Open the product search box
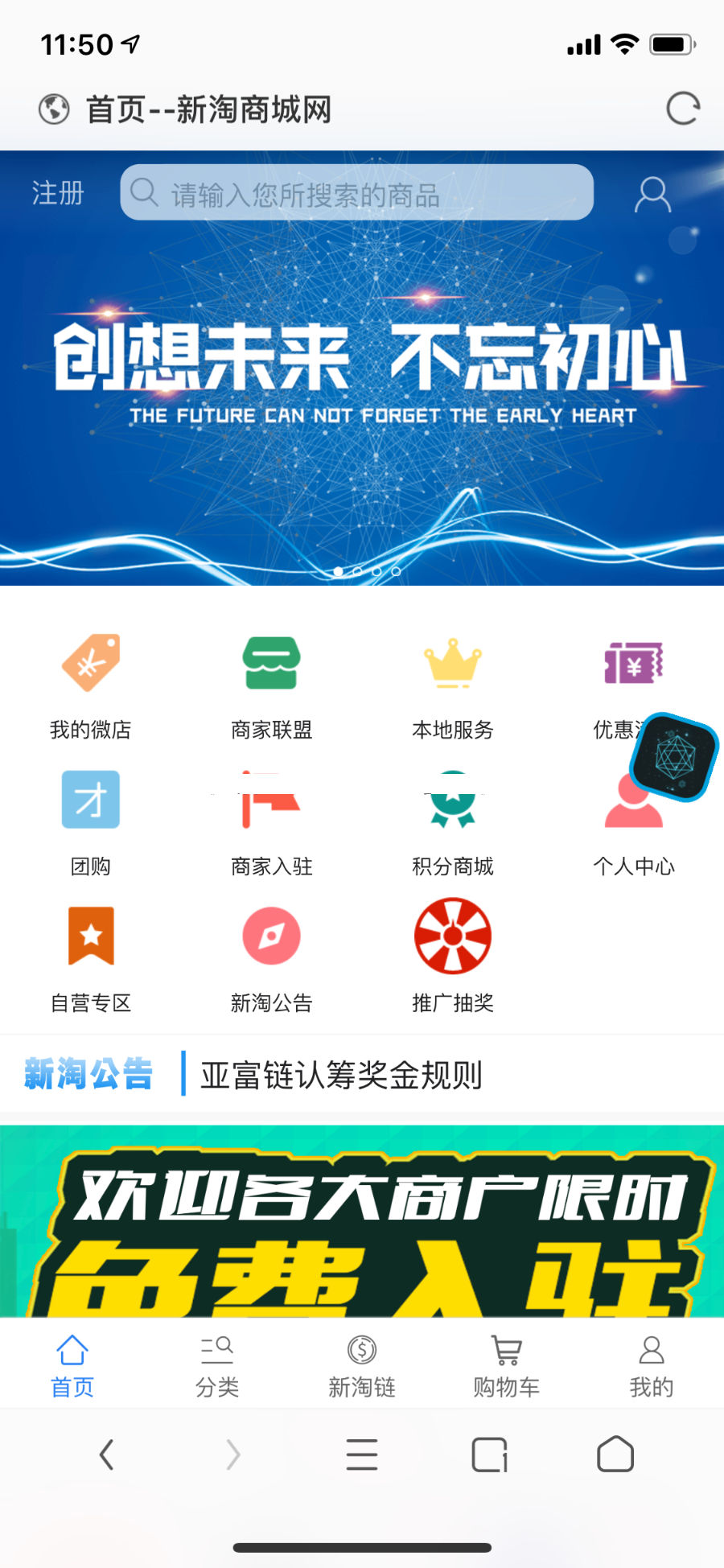The height and width of the screenshot is (1568, 724). [357, 193]
